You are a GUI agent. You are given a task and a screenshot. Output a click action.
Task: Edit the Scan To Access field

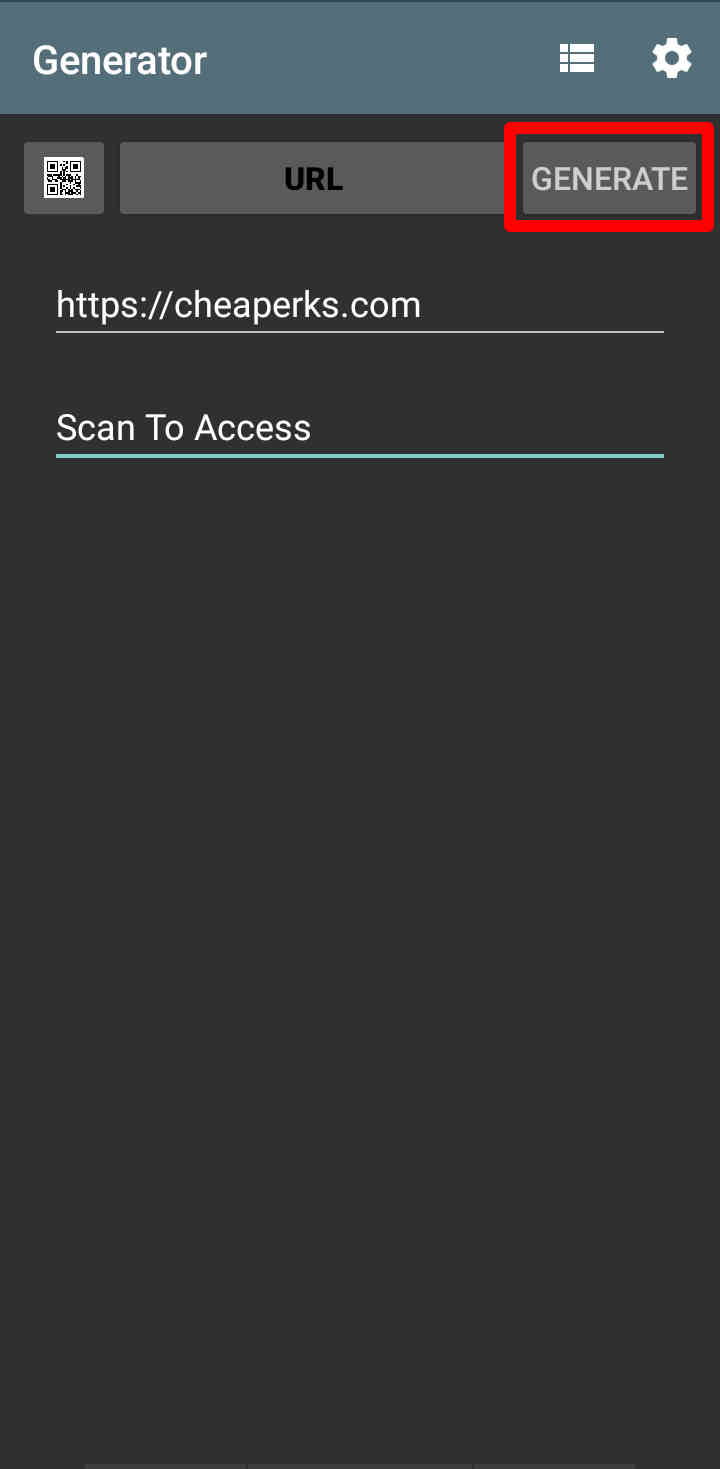[x=359, y=428]
